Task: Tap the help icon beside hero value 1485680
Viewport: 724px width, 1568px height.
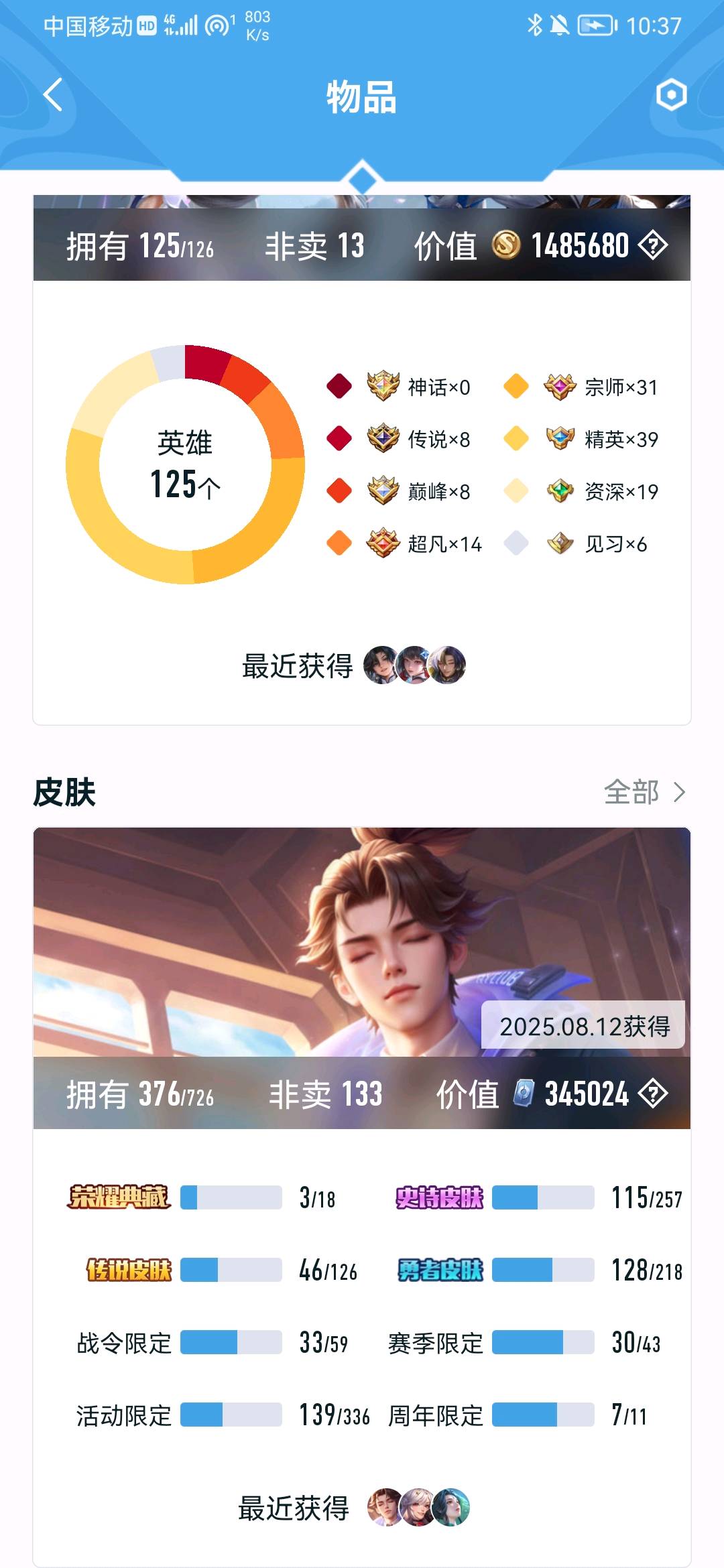Action: 653,245
